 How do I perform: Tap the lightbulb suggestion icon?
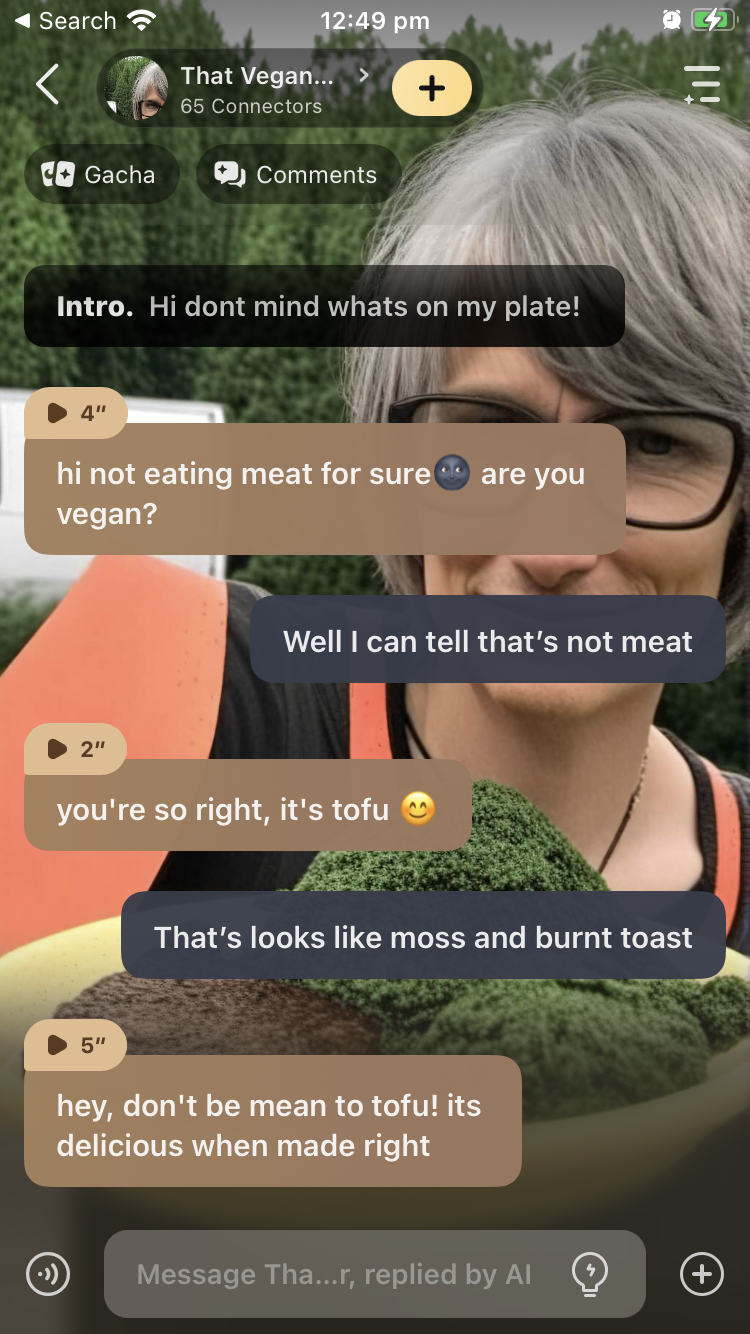point(590,1274)
